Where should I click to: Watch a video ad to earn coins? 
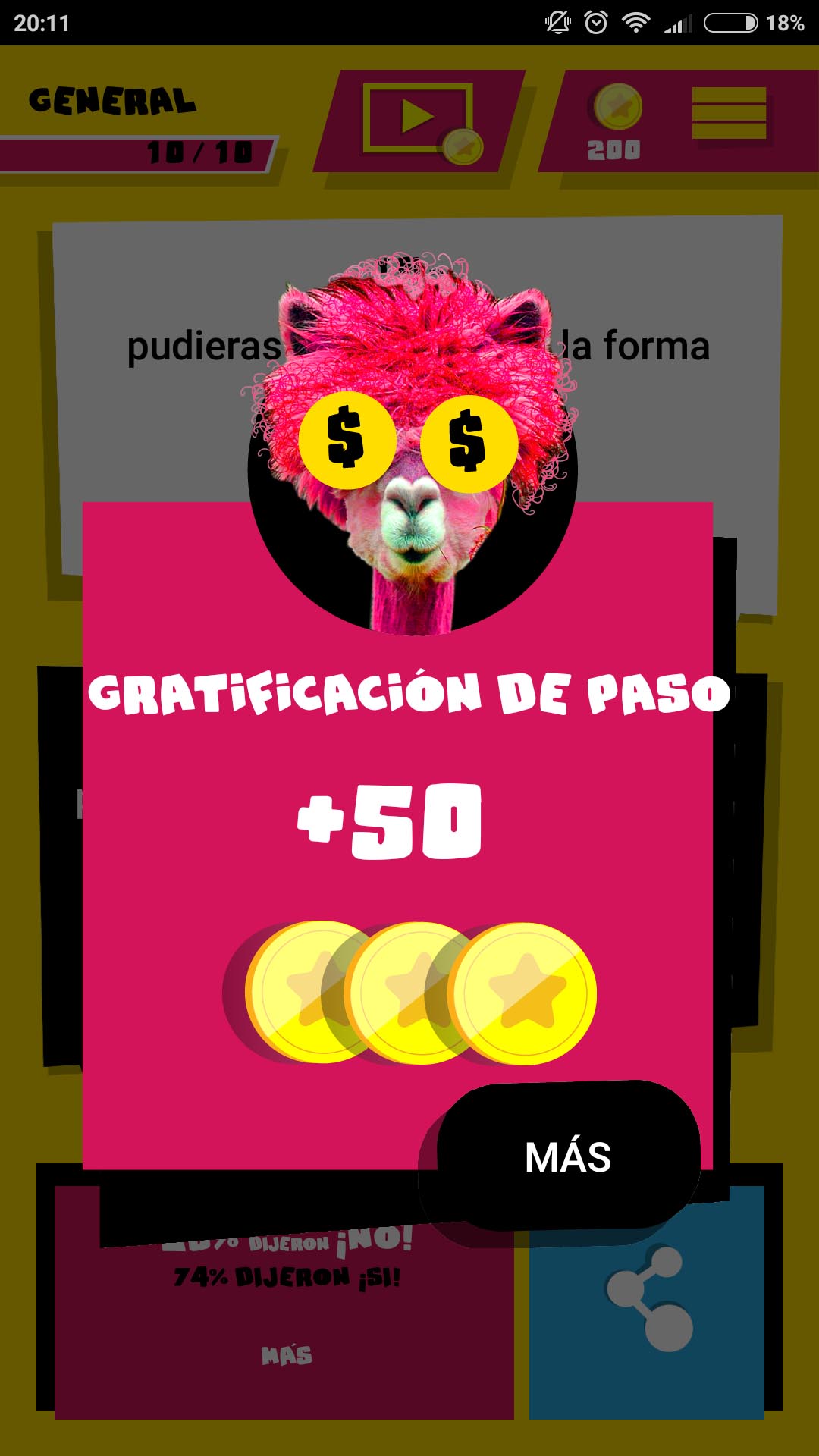419,121
